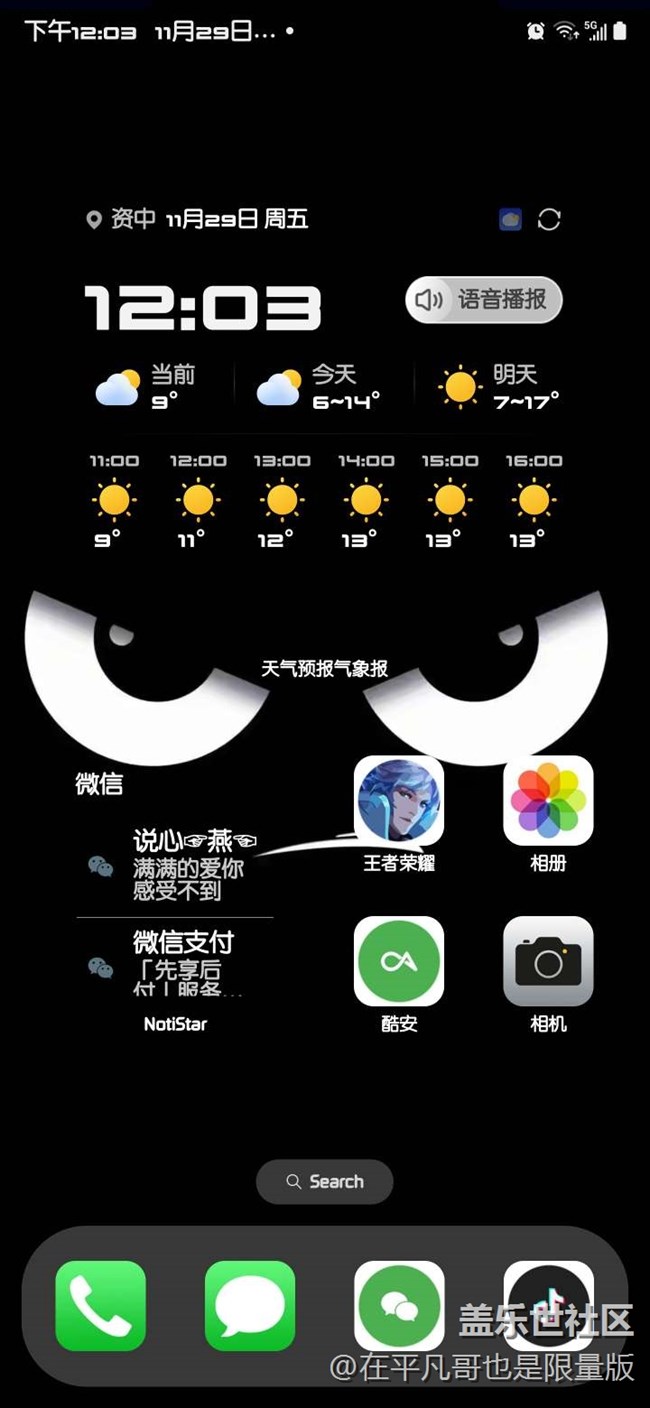
Task: Open the Messages app in the dock
Action: point(250,1306)
